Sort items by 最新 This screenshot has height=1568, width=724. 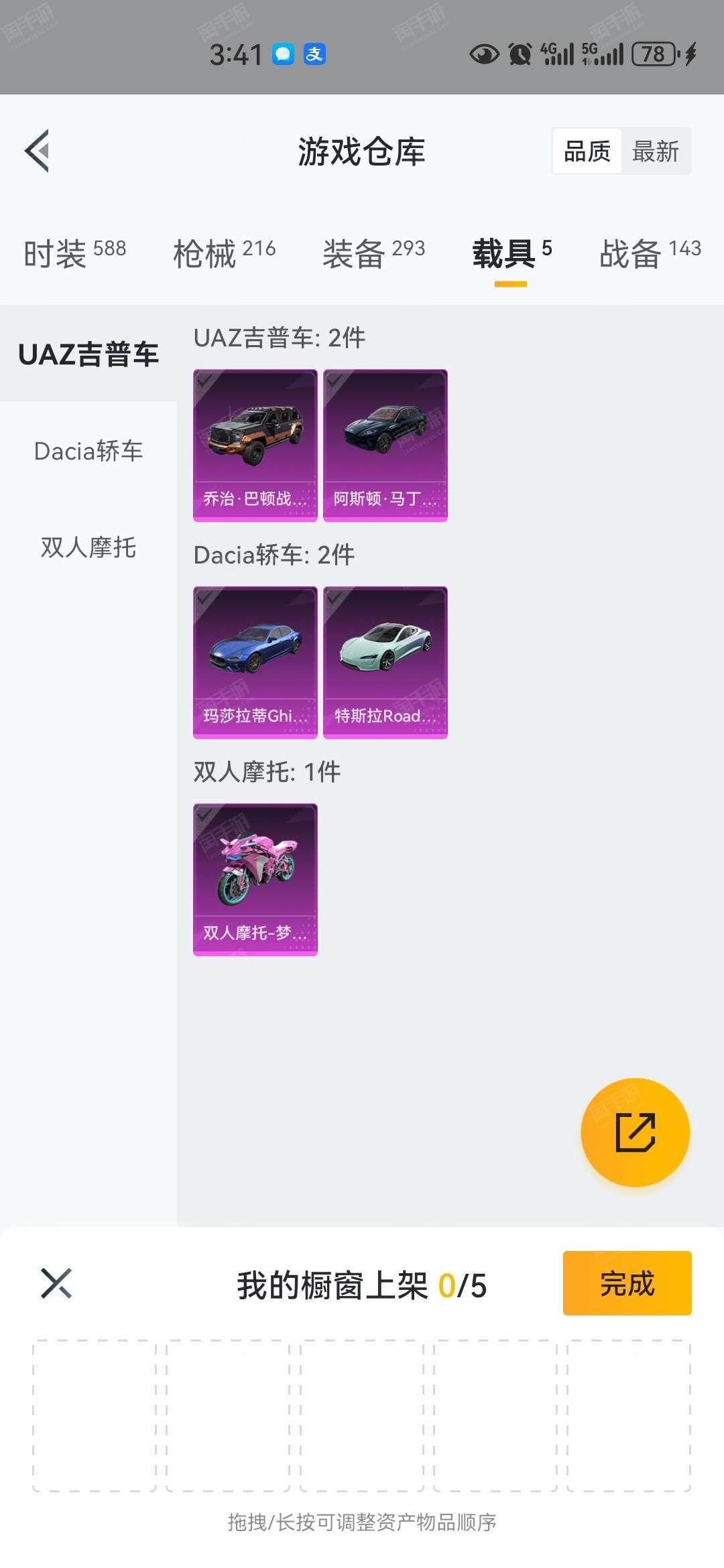tap(656, 151)
